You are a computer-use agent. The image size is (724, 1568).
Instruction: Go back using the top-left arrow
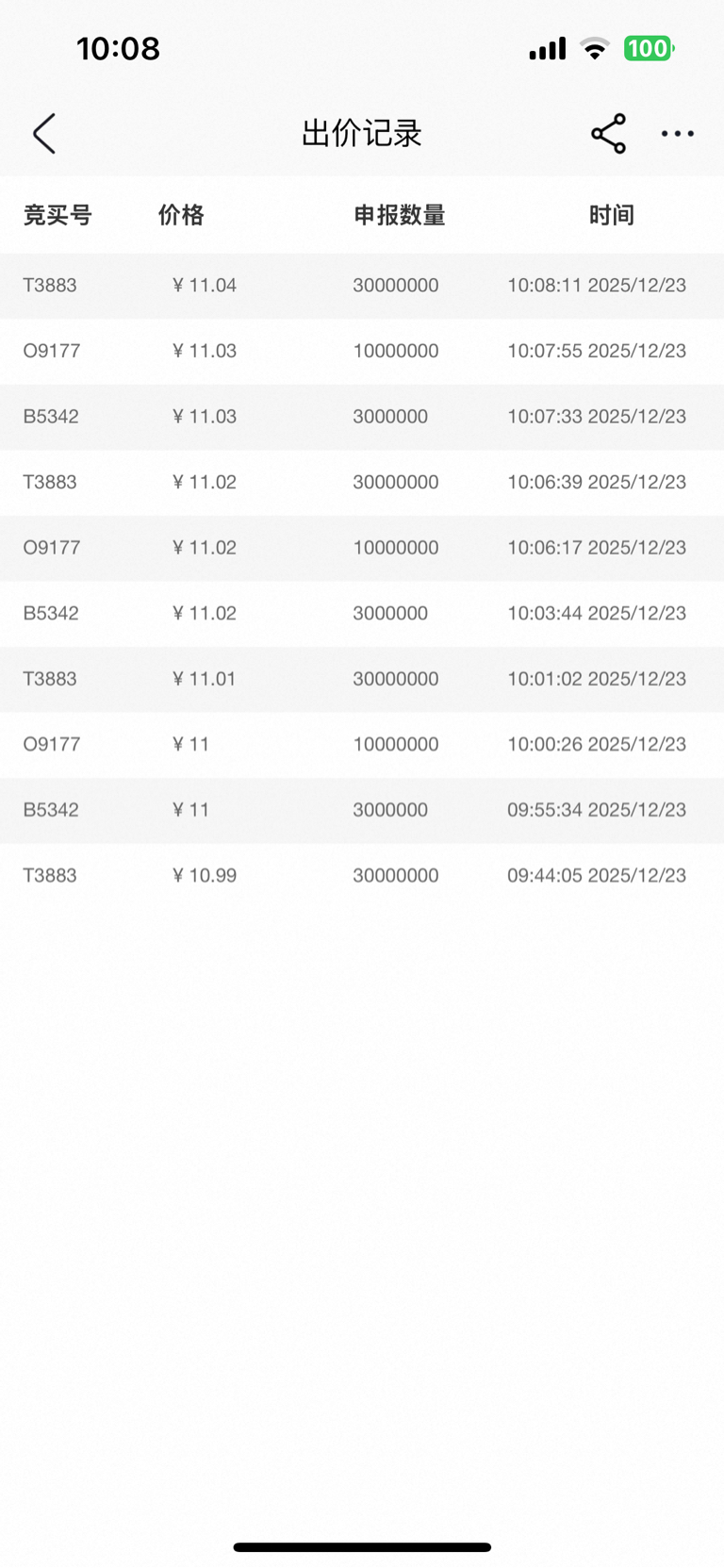(44, 134)
